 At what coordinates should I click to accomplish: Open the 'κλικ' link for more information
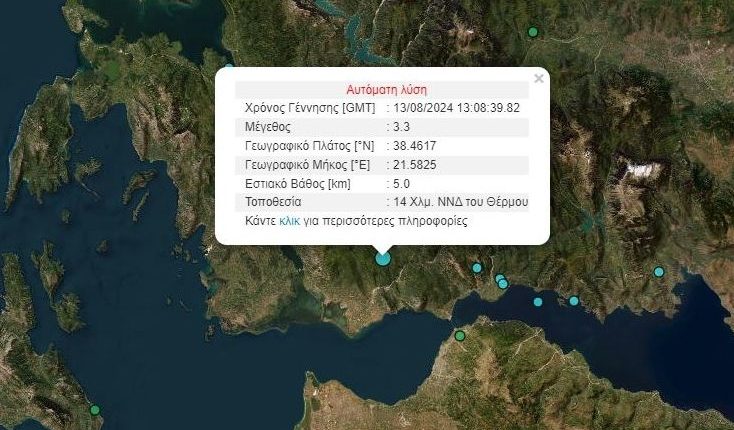pos(289,221)
